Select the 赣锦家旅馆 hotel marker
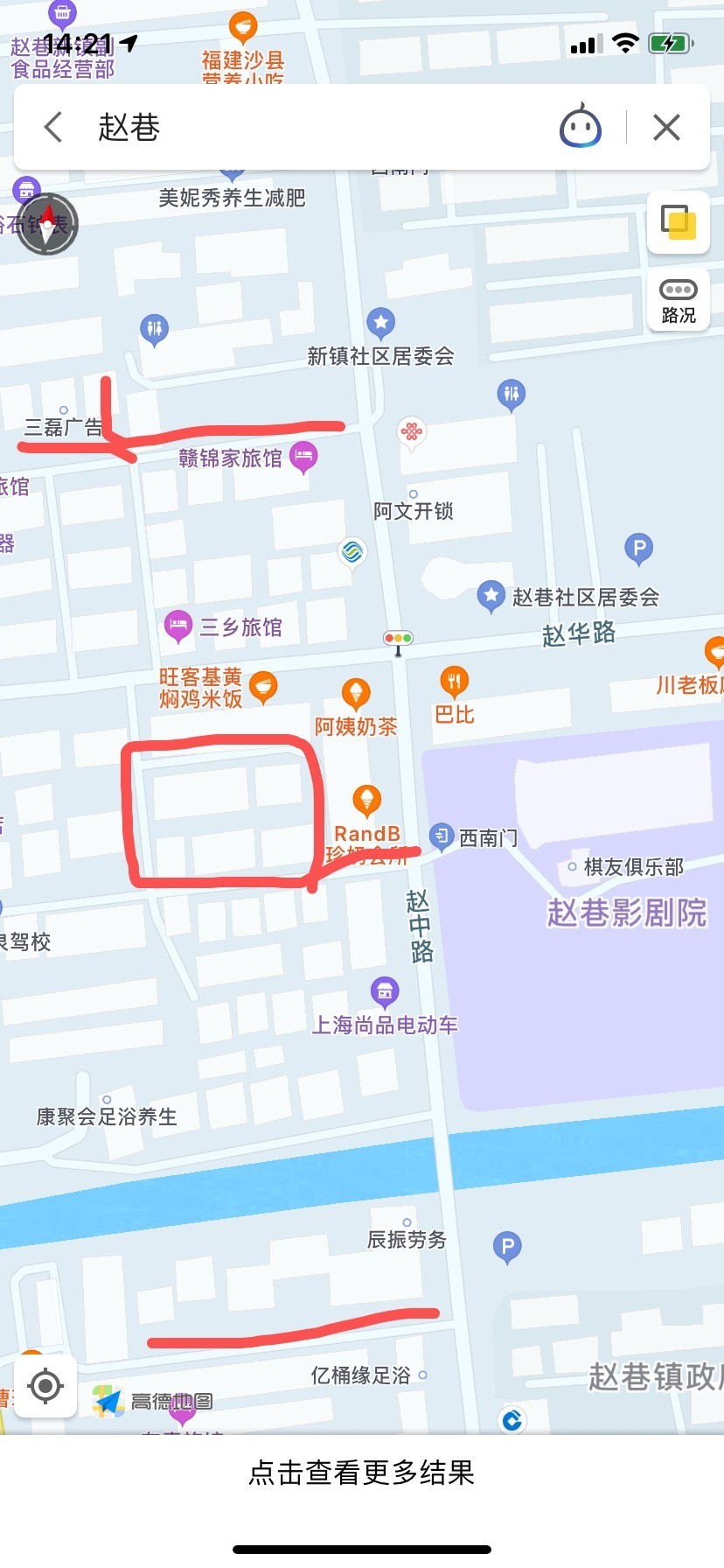 (303, 456)
